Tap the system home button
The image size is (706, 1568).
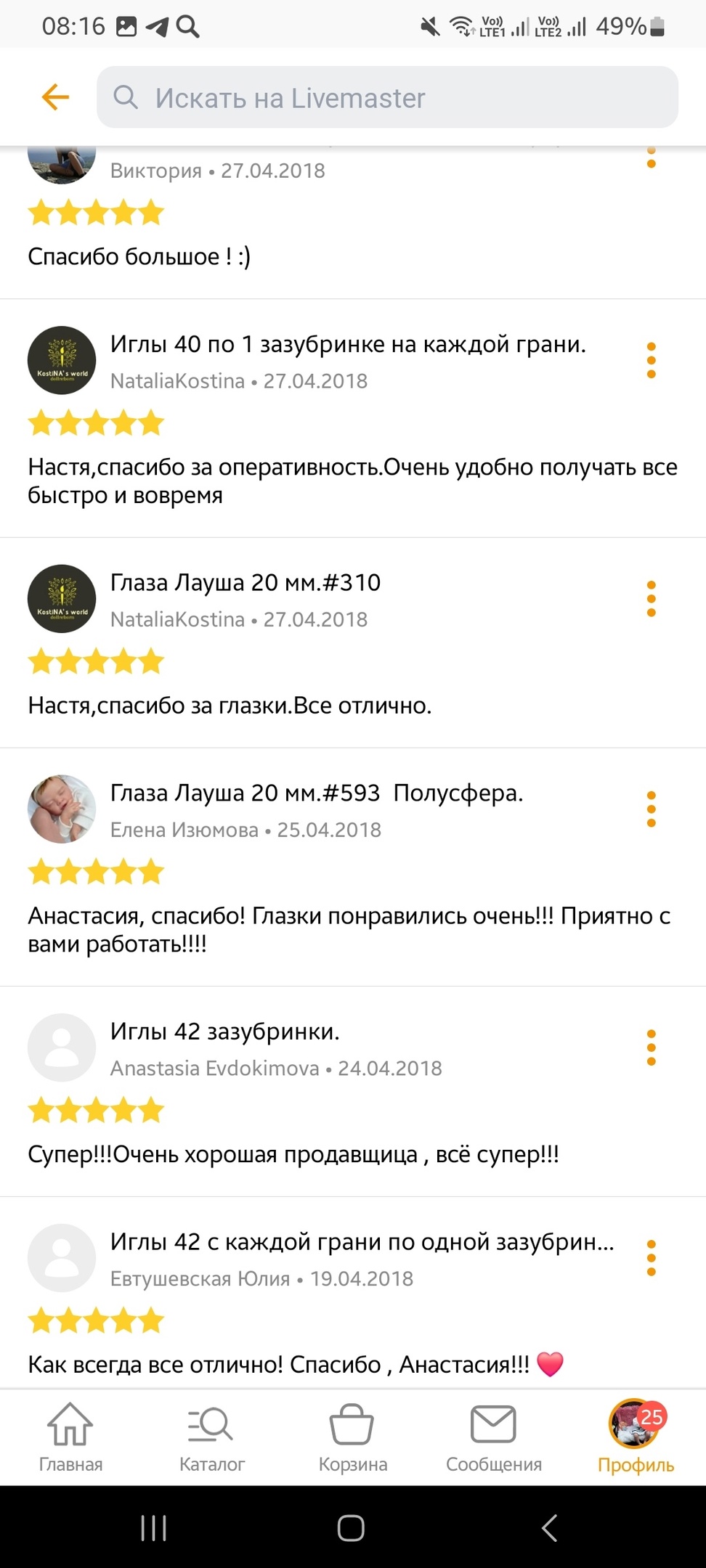click(x=351, y=1528)
